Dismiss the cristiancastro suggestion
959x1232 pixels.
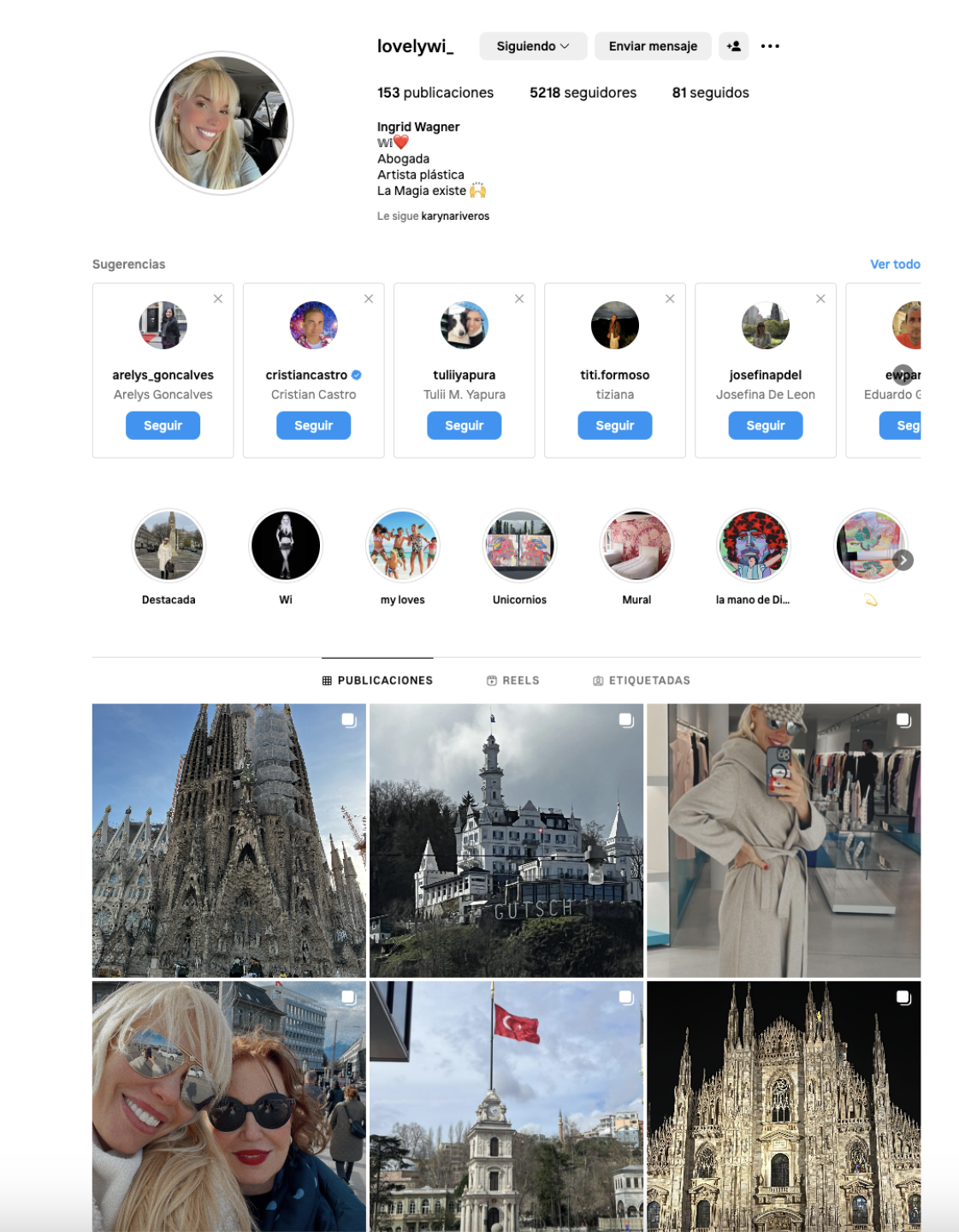pyautogui.click(x=369, y=299)
